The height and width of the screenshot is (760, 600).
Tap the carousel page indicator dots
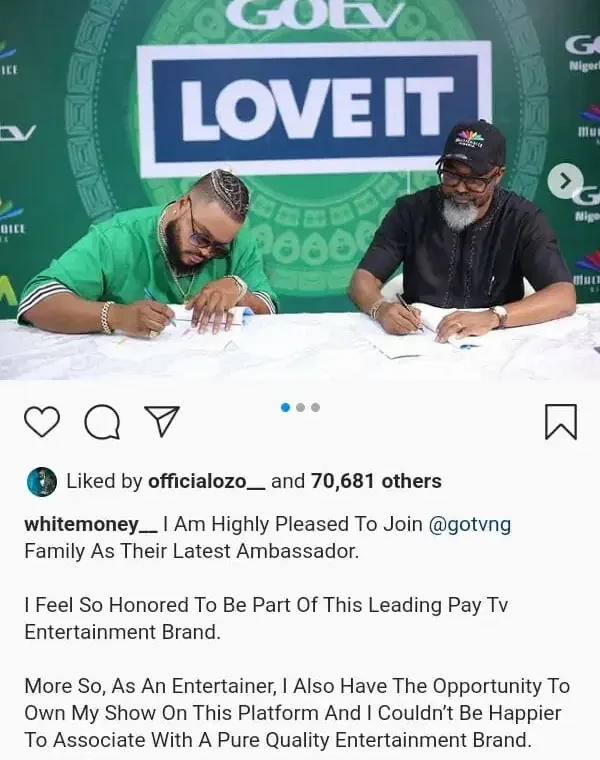pos(300,407)
